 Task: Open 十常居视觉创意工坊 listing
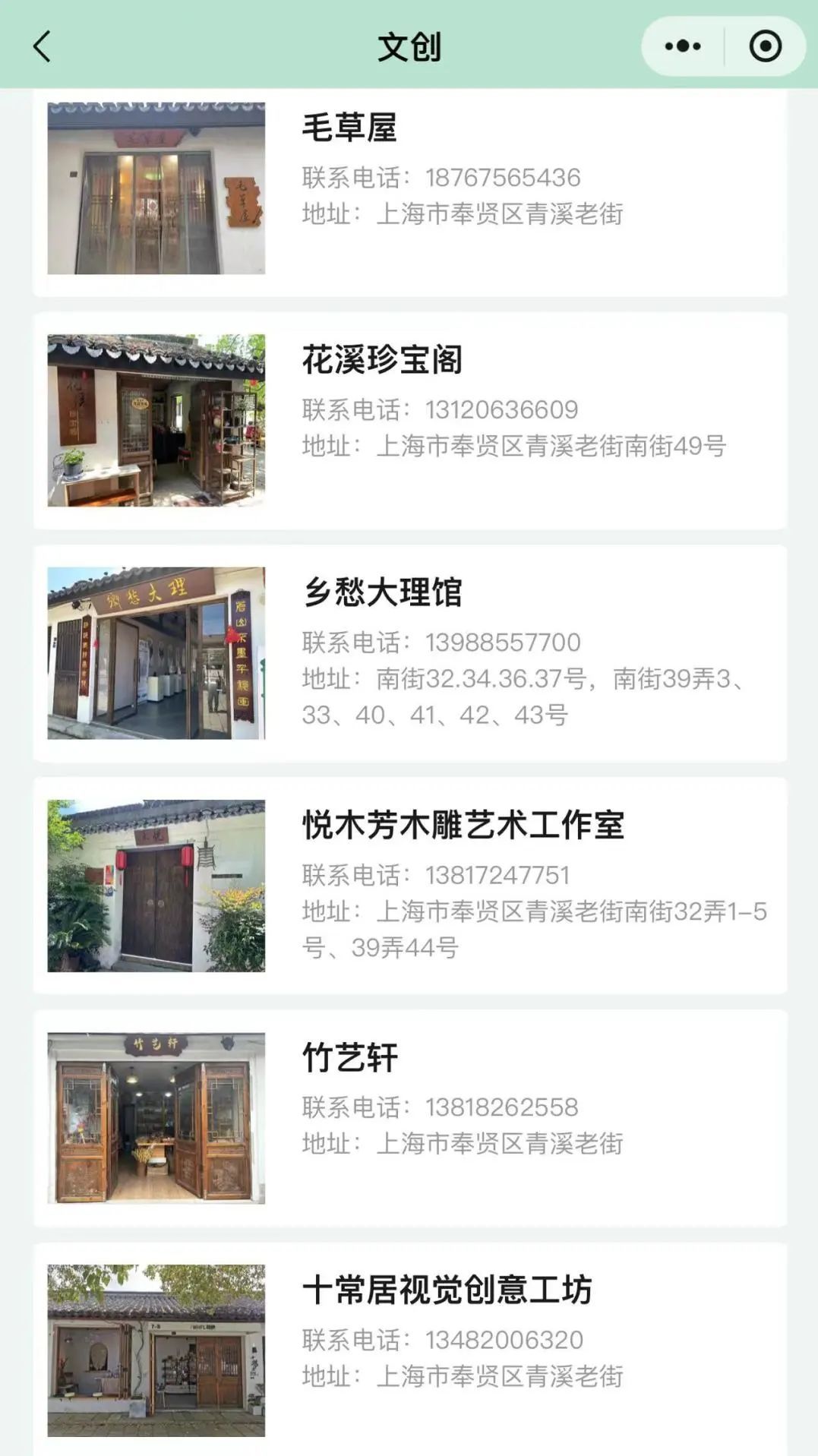click(x=410, y=1348)
